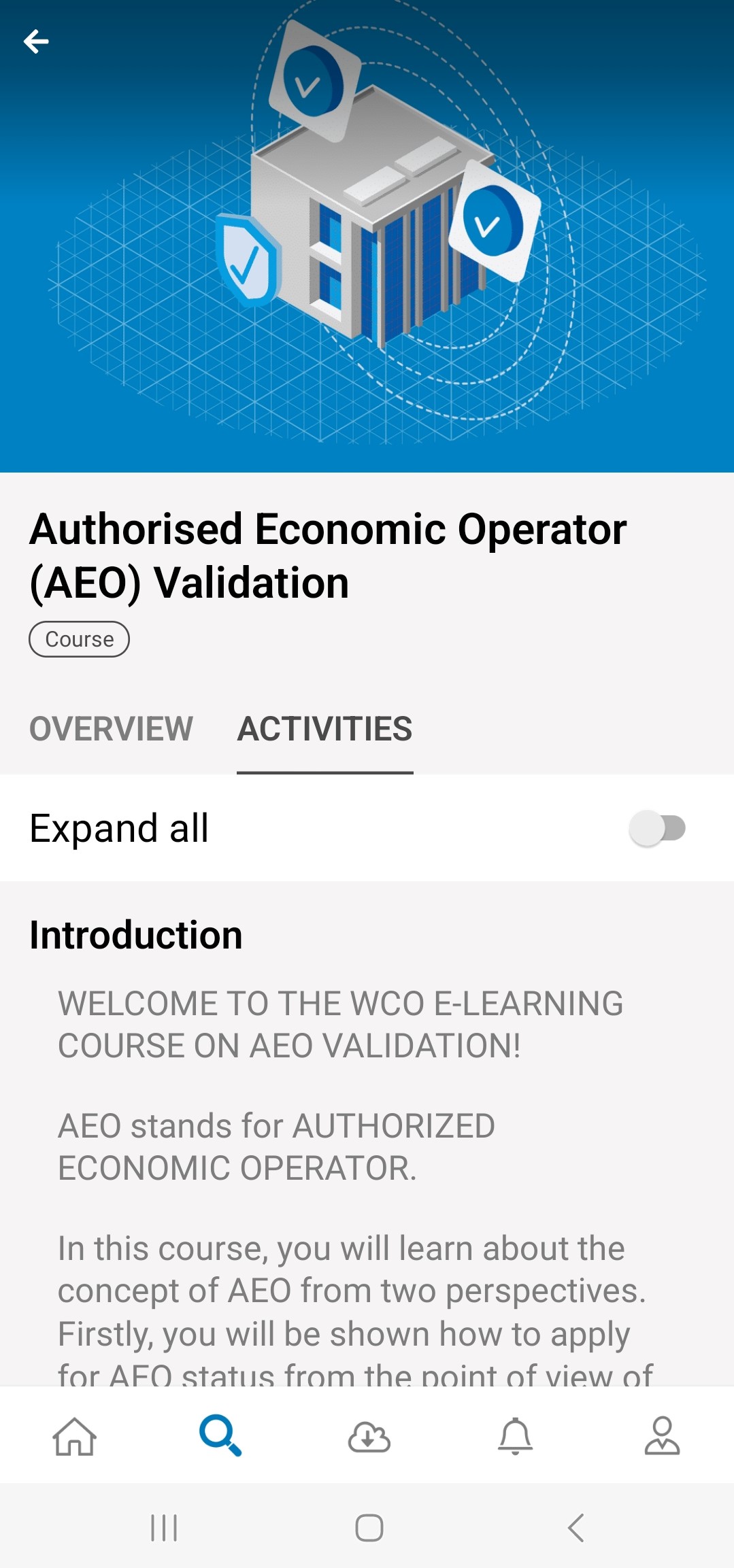
Task: Toggle the Expand all switch
Action: 657,828
